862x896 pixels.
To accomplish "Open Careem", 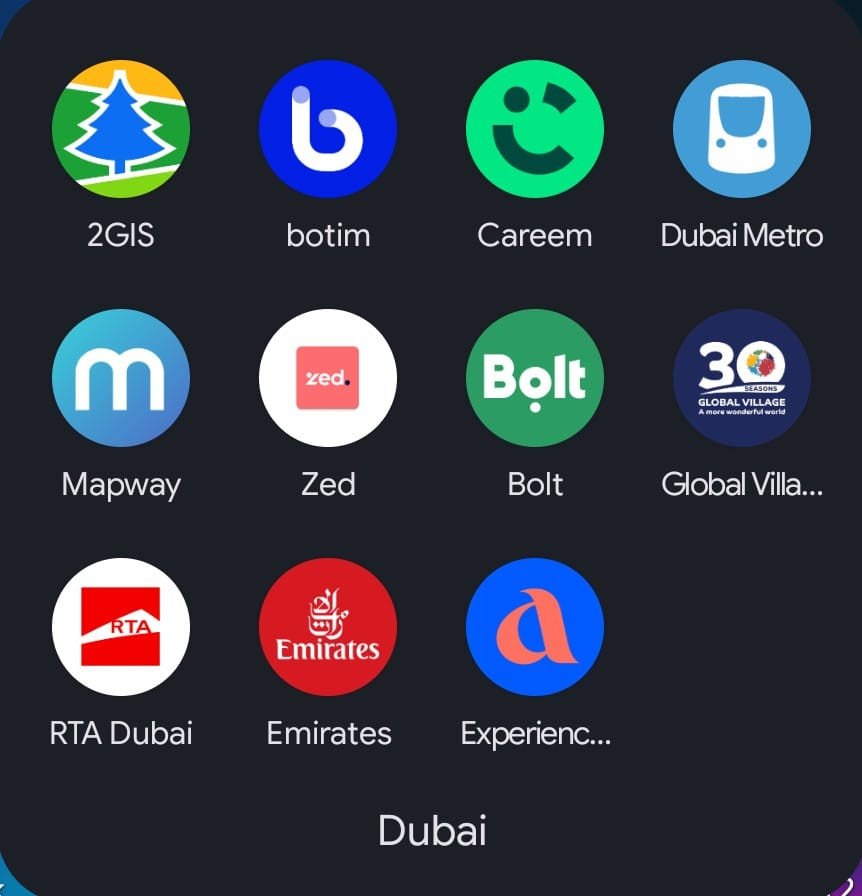I will coord(535,129).
